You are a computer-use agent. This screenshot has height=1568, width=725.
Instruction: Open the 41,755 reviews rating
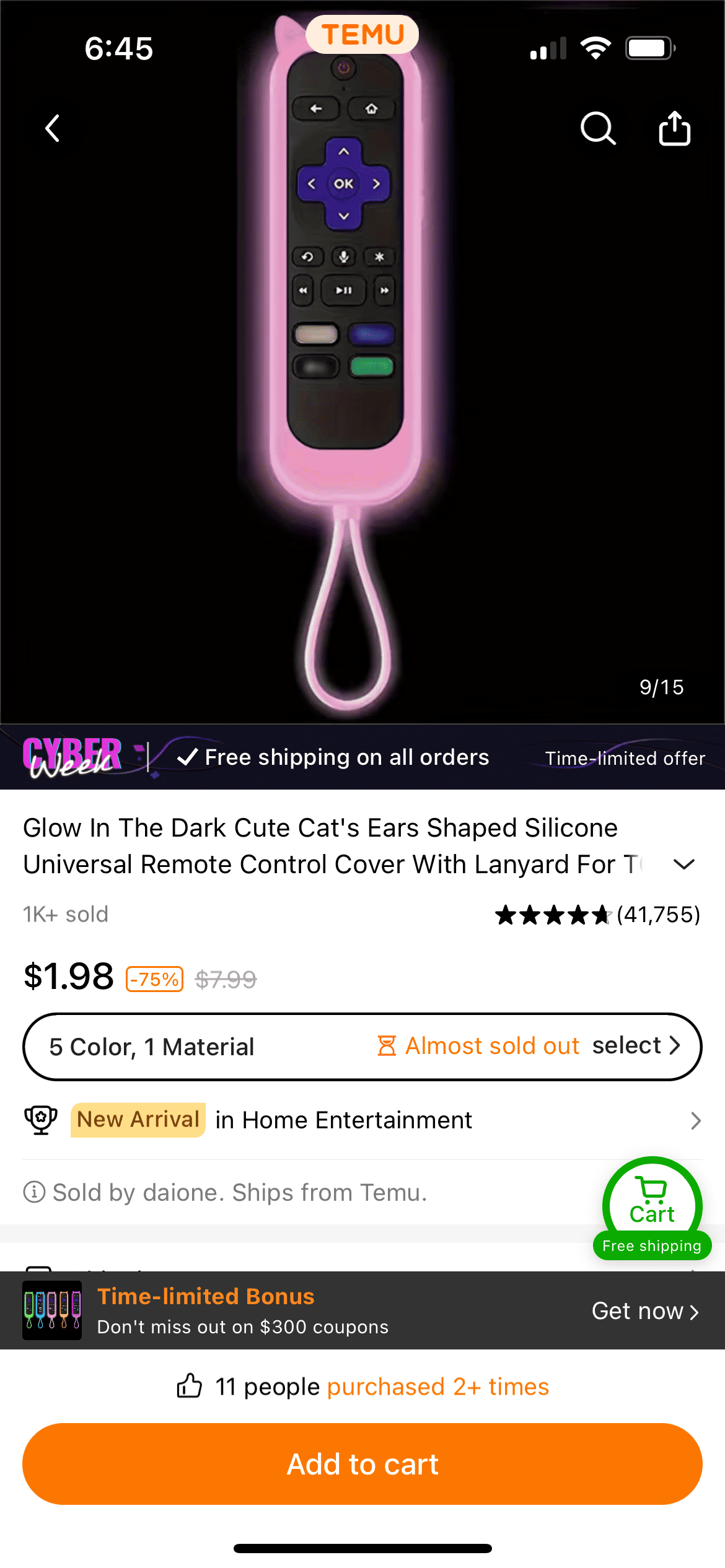pos(597,915)
